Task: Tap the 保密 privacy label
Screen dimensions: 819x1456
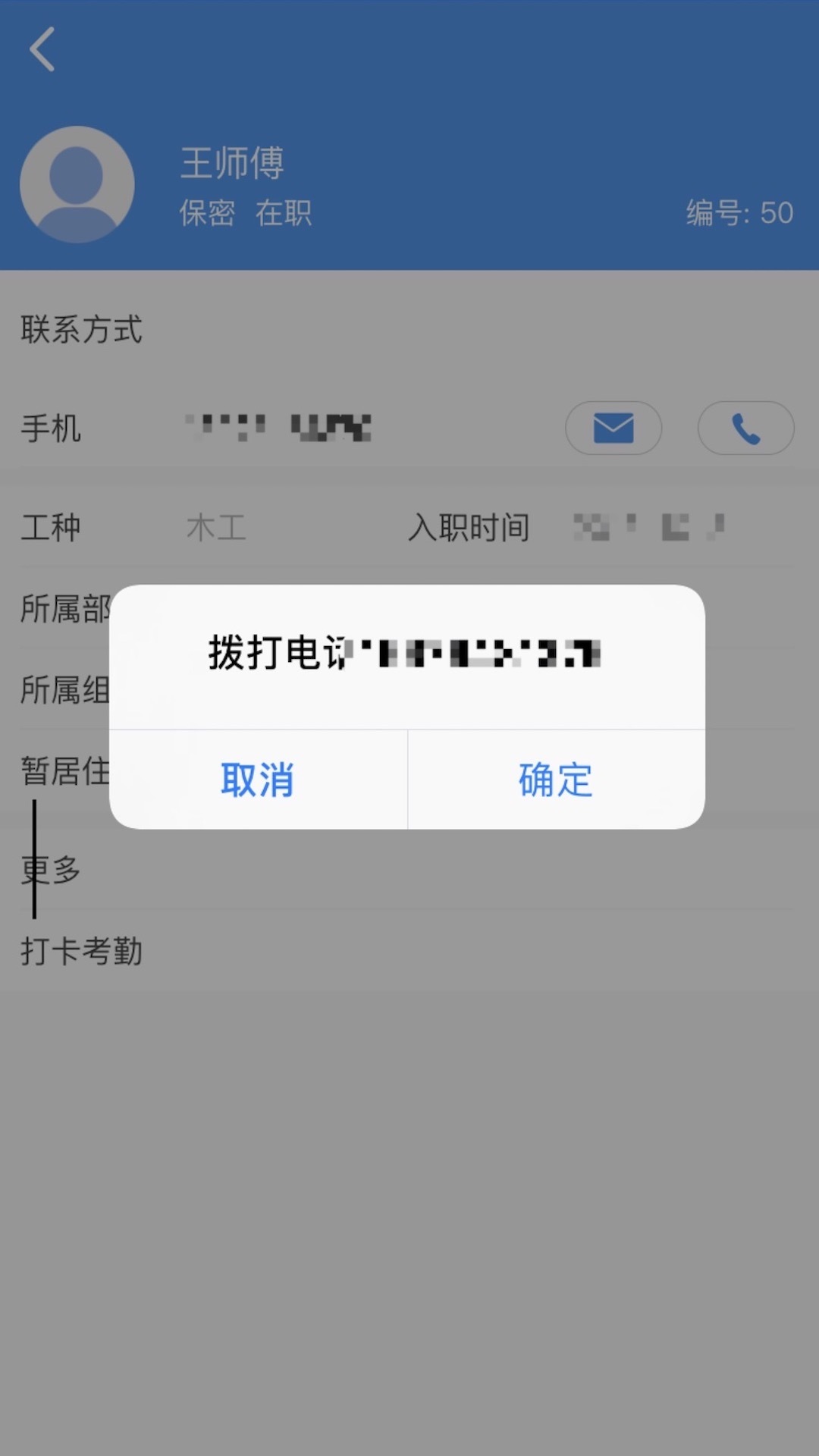Action: point(207,215)
